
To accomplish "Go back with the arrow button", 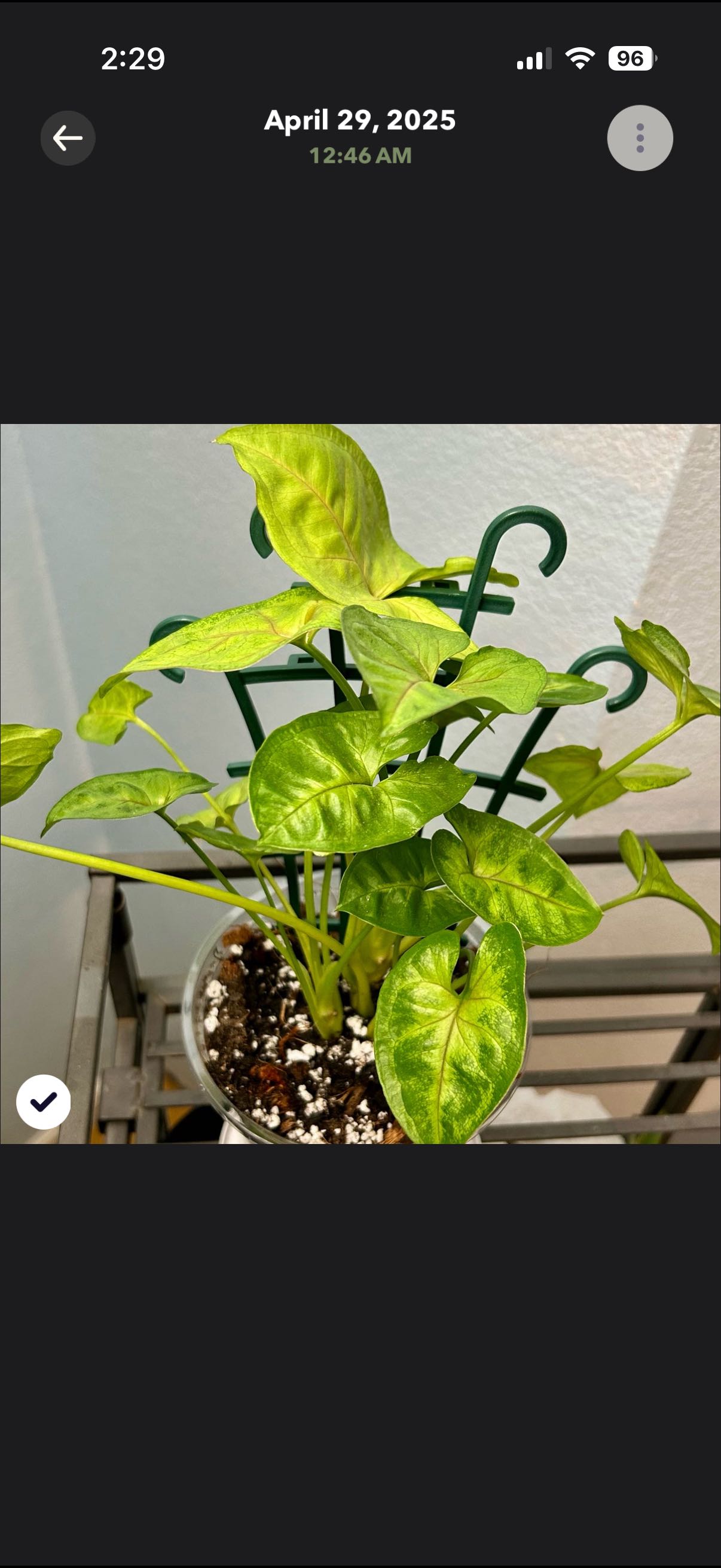I will click(68, 138).
